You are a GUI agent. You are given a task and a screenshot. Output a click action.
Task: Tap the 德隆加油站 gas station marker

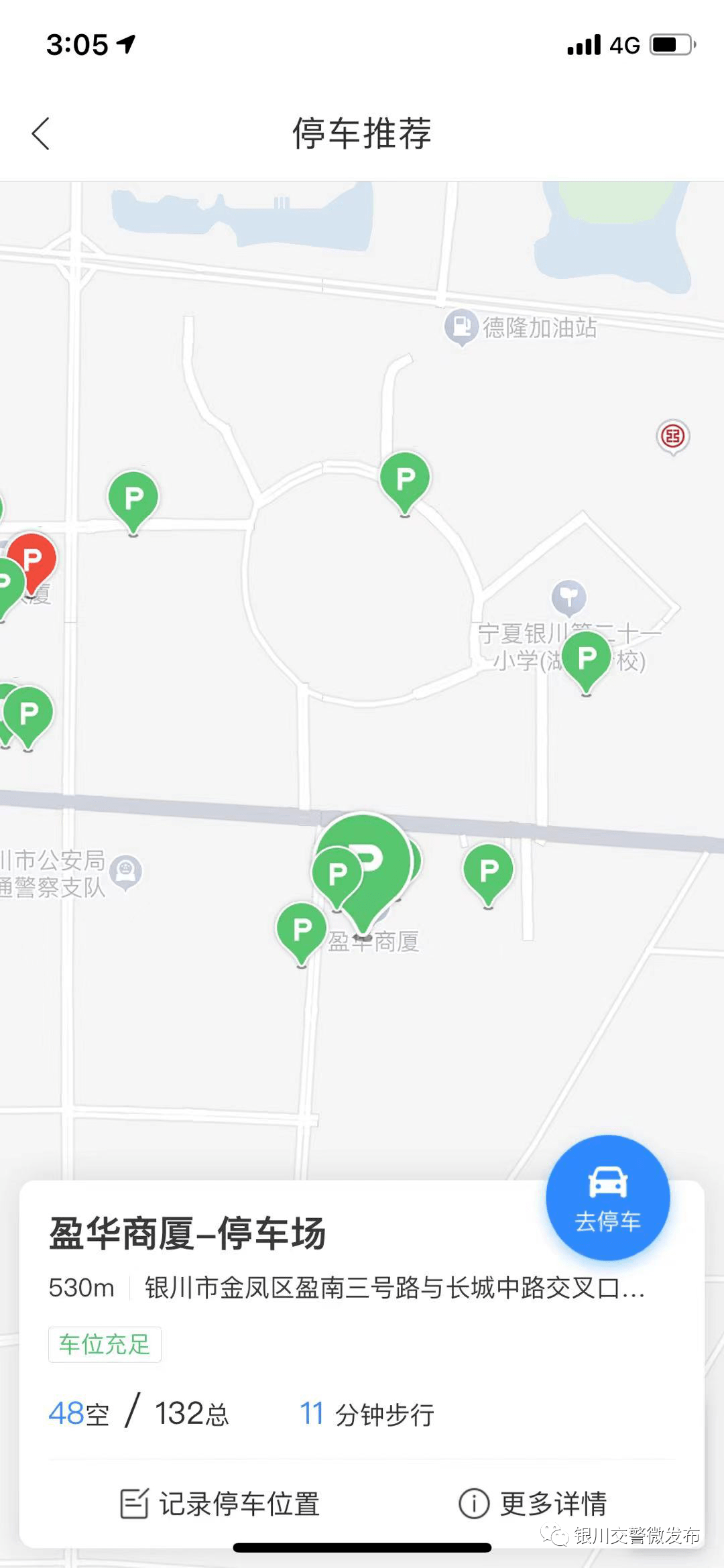[461, 326]
